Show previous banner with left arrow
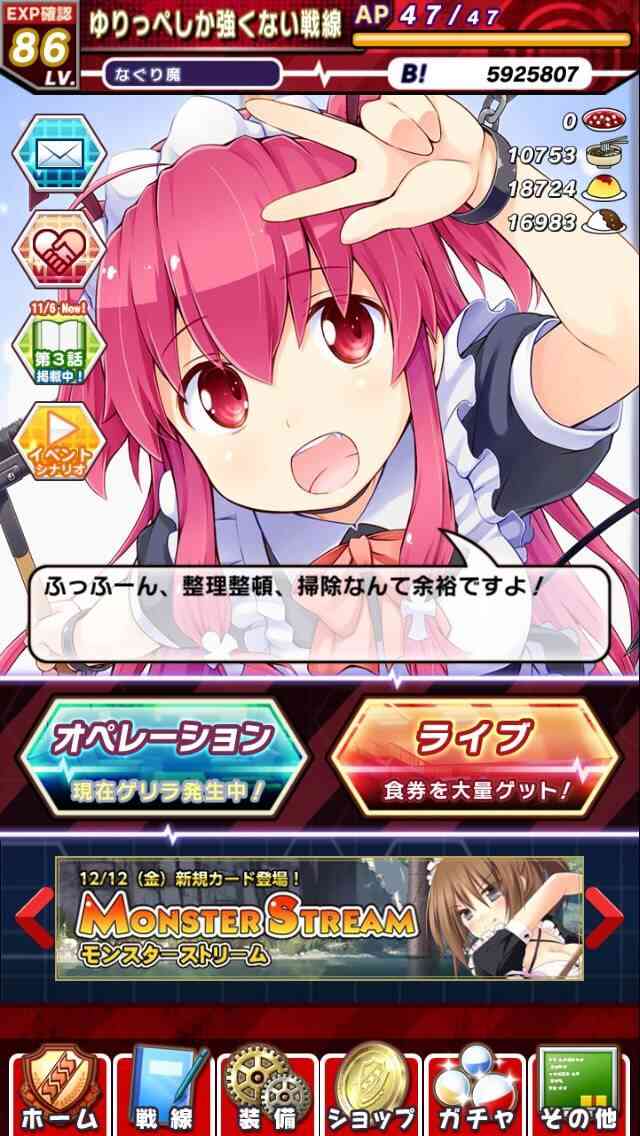This screenshot has width=640, height=1136. click(x=34, y=917)
